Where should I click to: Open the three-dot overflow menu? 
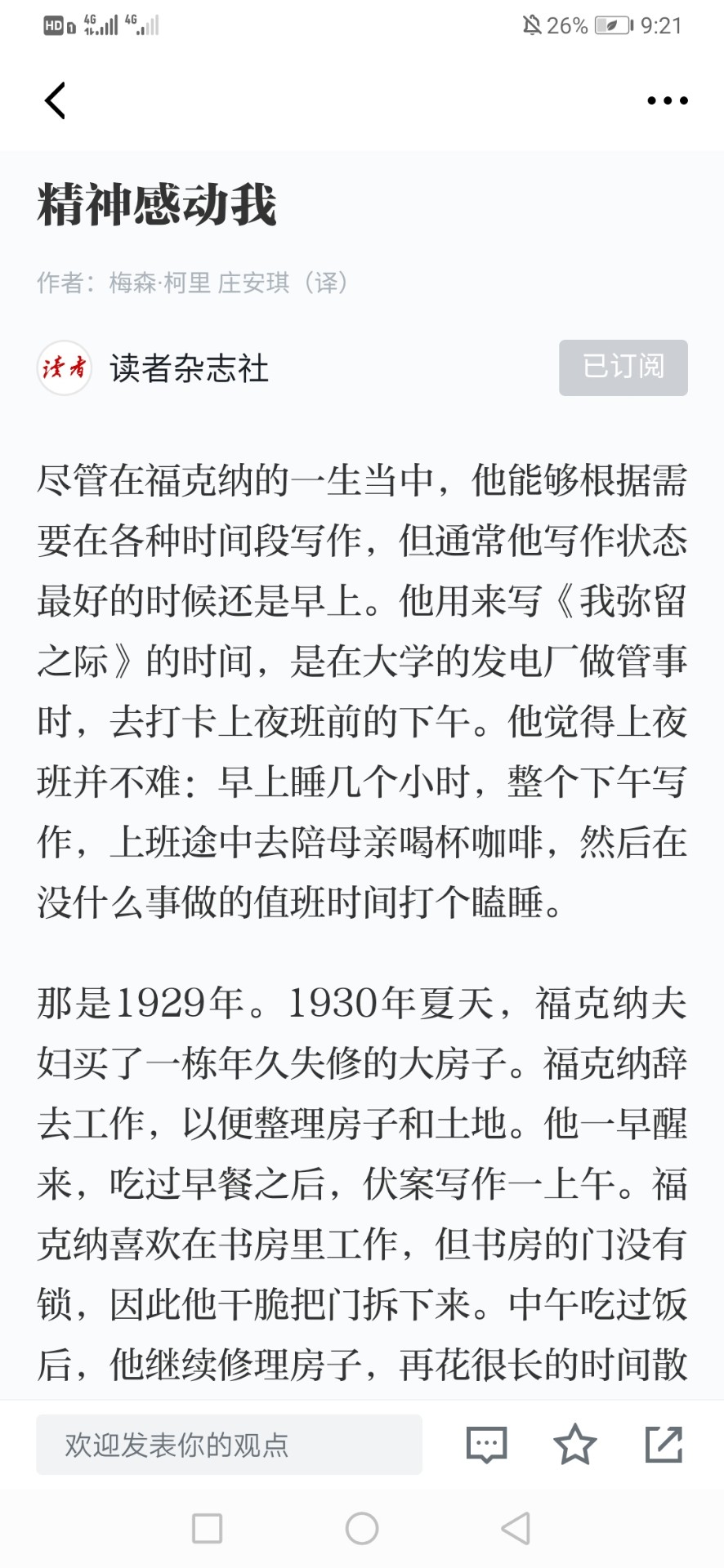(667, 100)
